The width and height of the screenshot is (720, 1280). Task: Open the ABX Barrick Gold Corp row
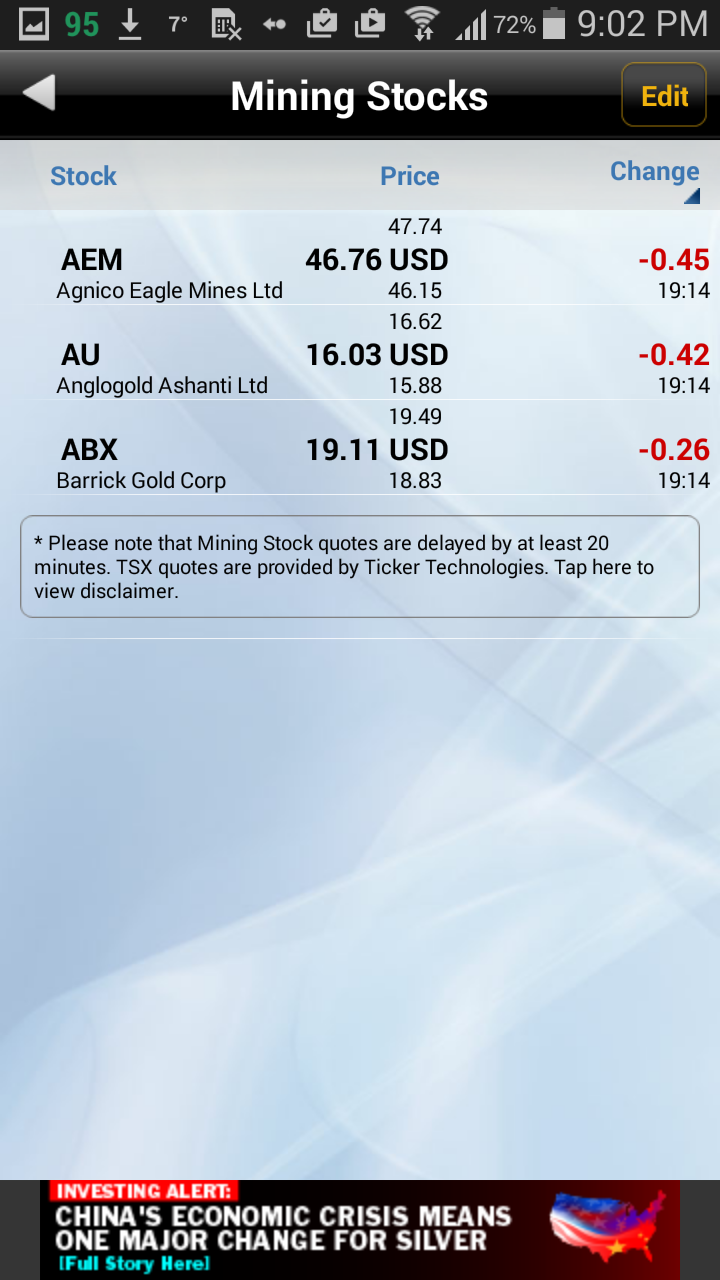point(360,450)
